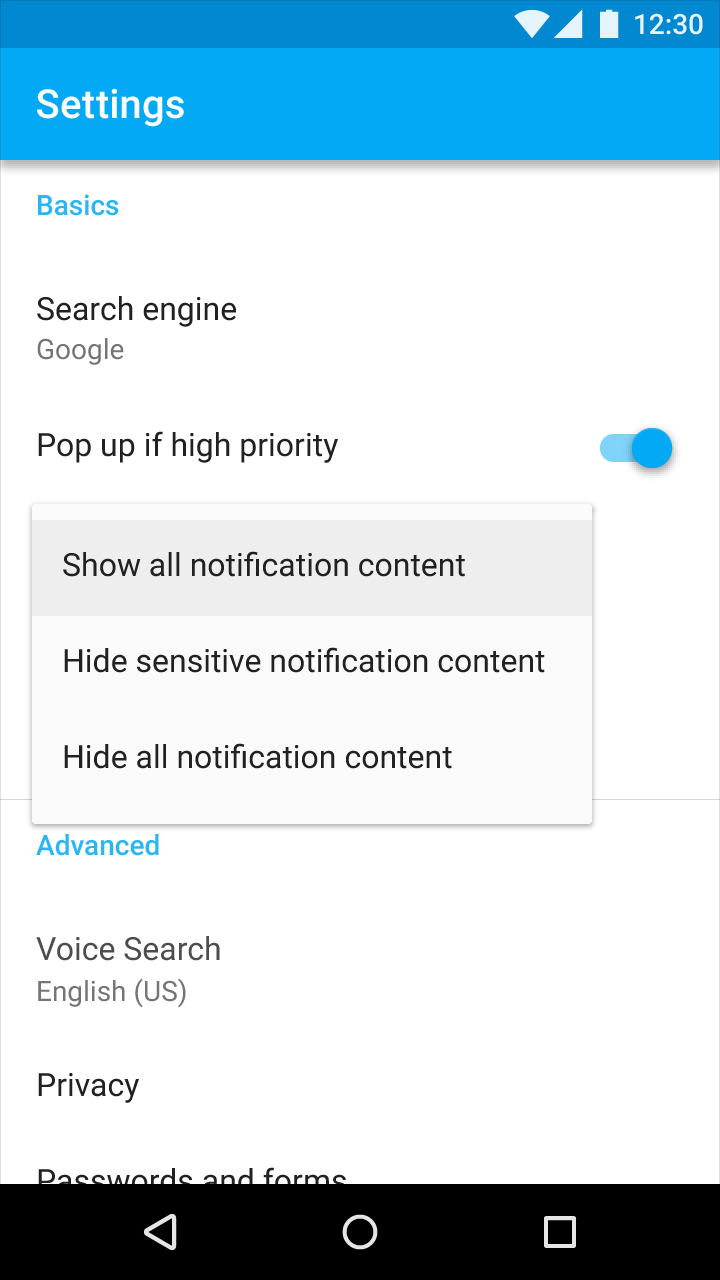720x1280 pixels.
Task: Go back with the navigation bar
Action: [161, 1232]
